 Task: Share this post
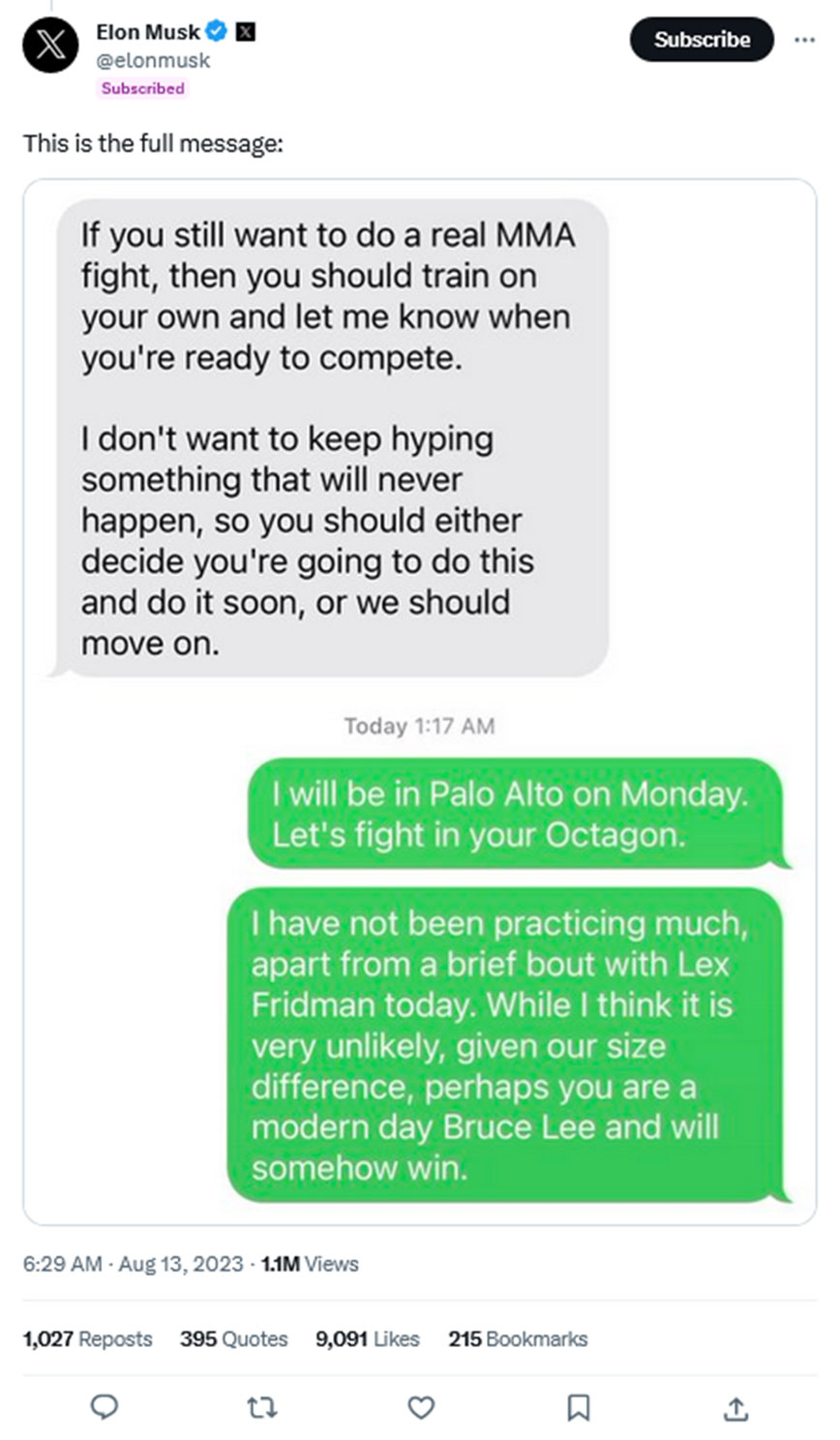tap(735, 1408)
